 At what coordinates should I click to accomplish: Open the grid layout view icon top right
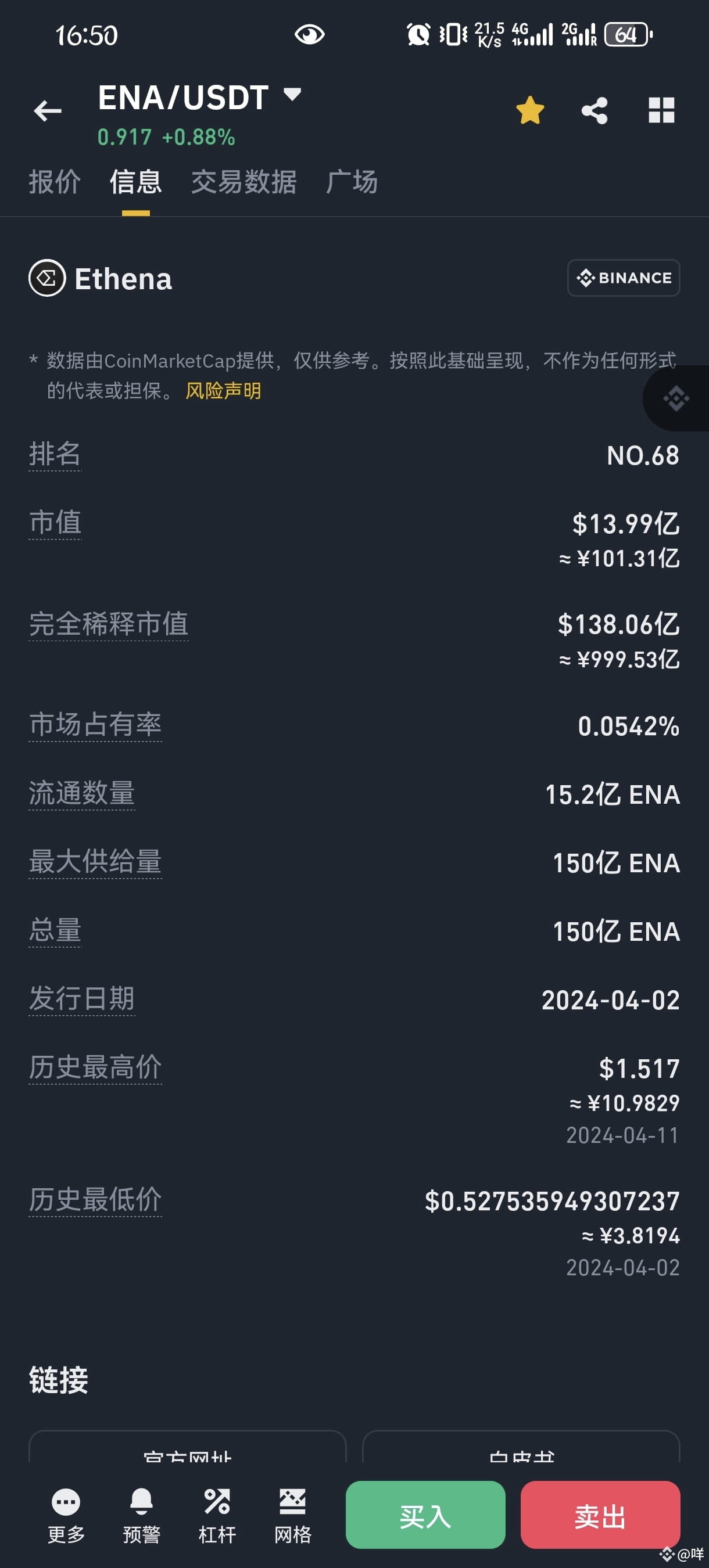661,110
